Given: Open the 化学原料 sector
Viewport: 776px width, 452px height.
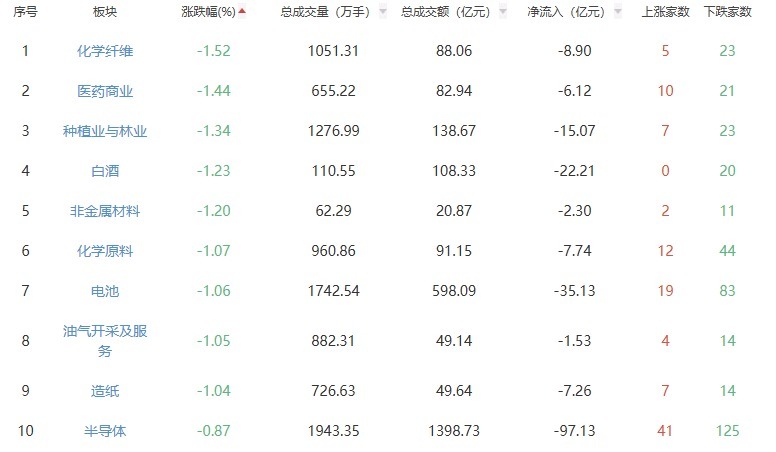Looking at the screenshot, I should click(x=104, y=251).
